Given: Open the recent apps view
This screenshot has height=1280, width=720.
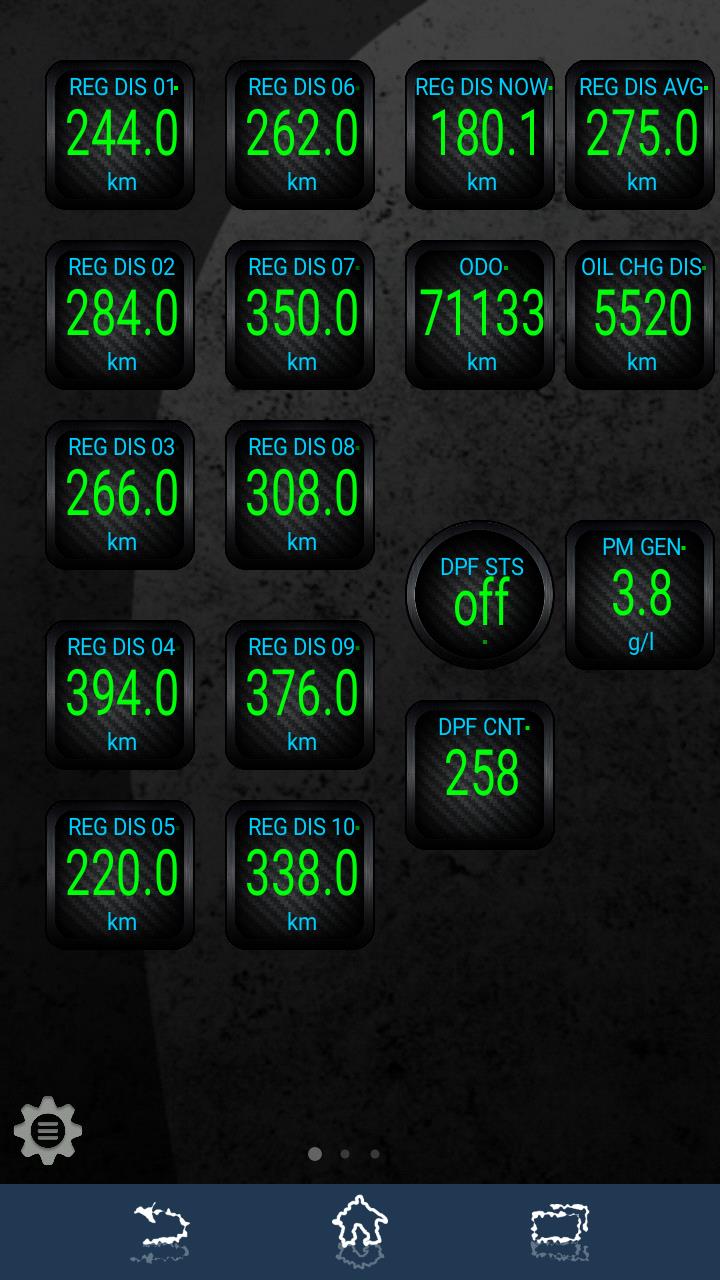Looking at the screenshot, I should [560, 1231].
